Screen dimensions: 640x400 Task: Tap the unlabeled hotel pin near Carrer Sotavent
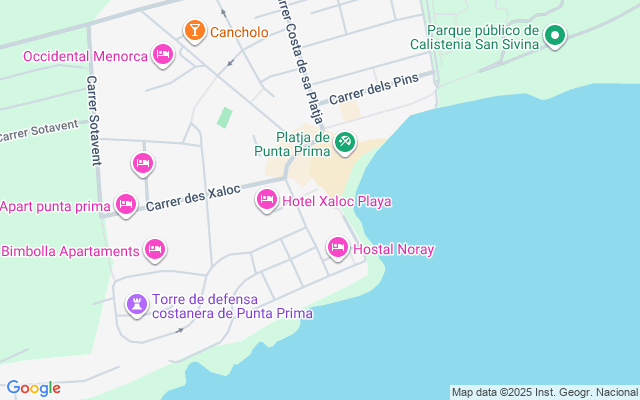[x=143, y=164]
